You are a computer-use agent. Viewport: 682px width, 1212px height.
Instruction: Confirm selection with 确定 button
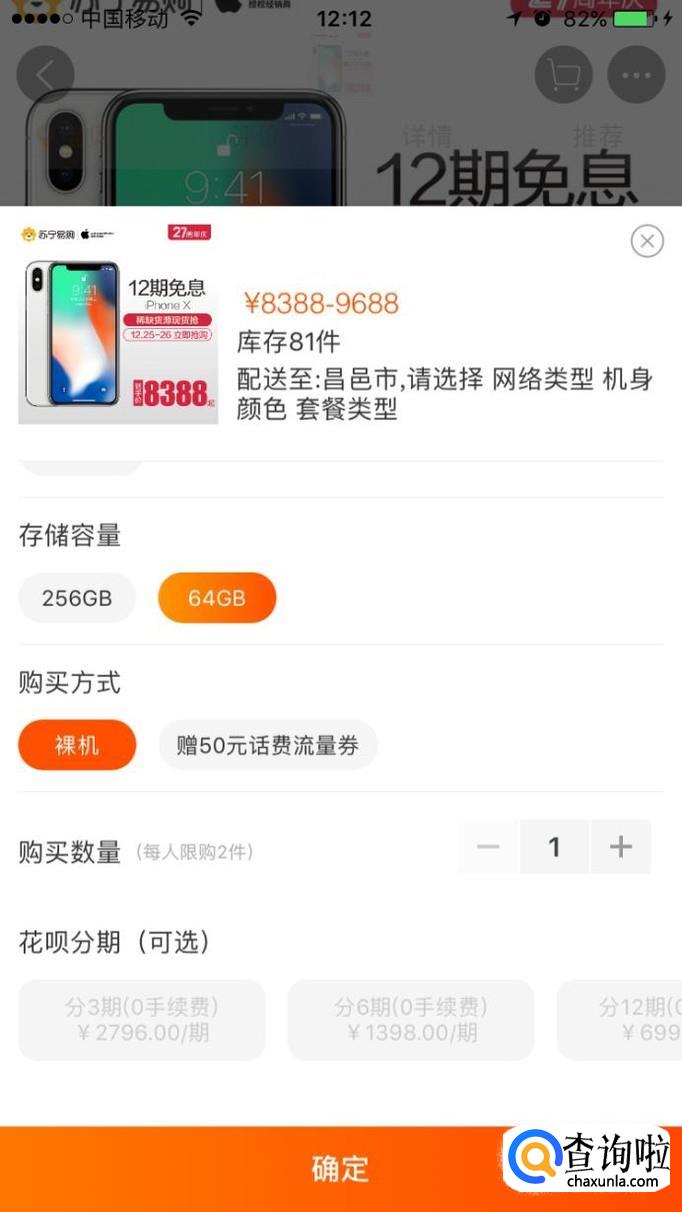click(x=341, y=1168)
